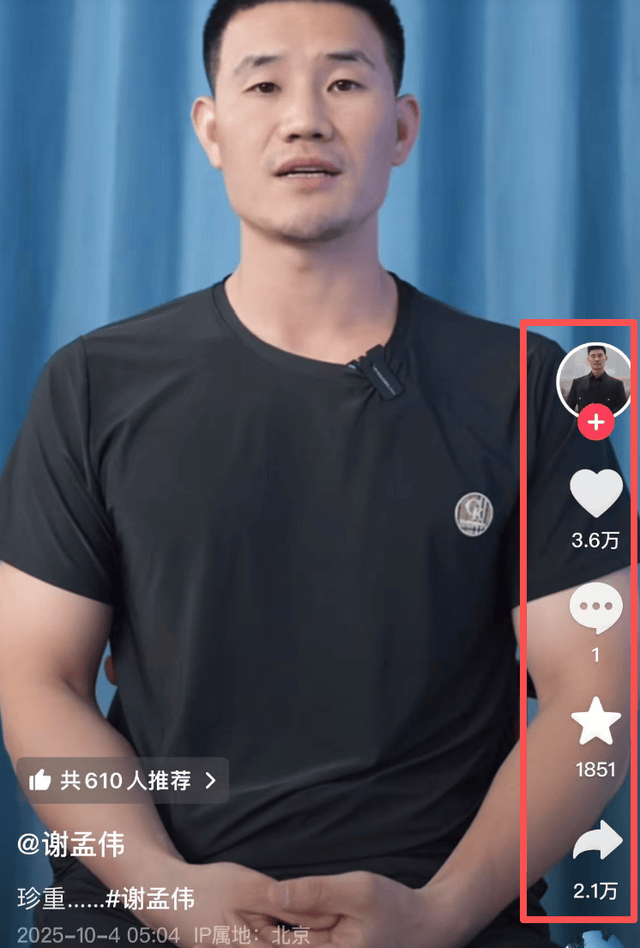Viewport: 640px width, 948px height.
Task: Open the comments bubble
Action: (x=595, y=609)
